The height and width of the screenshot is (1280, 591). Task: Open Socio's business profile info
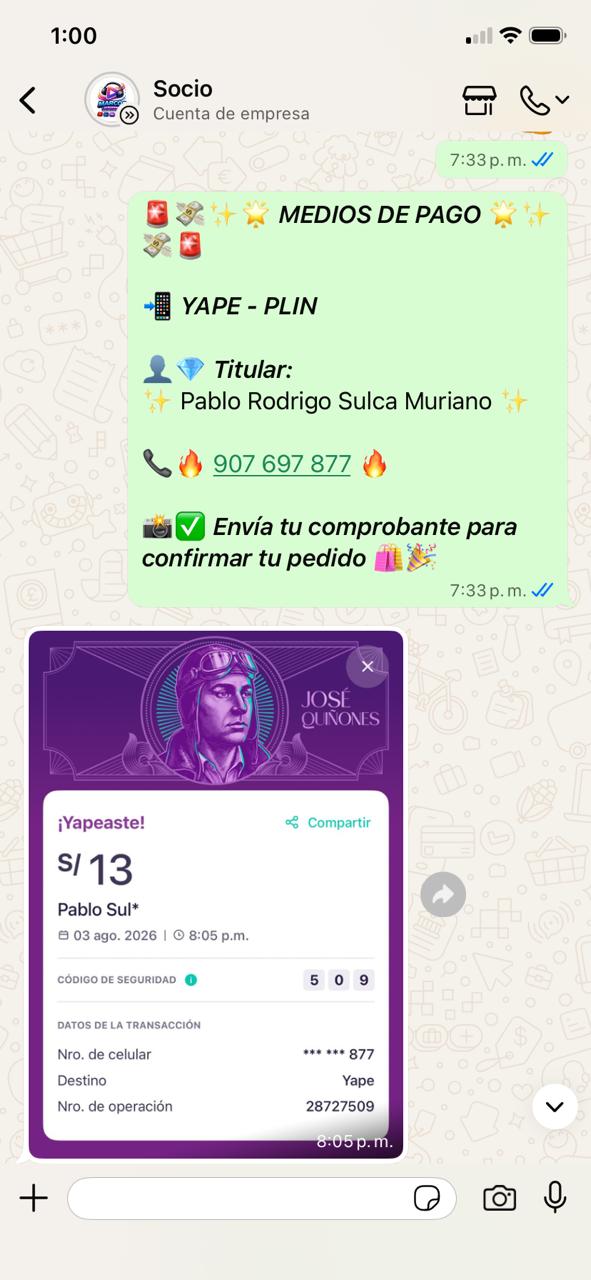(231, 100)
